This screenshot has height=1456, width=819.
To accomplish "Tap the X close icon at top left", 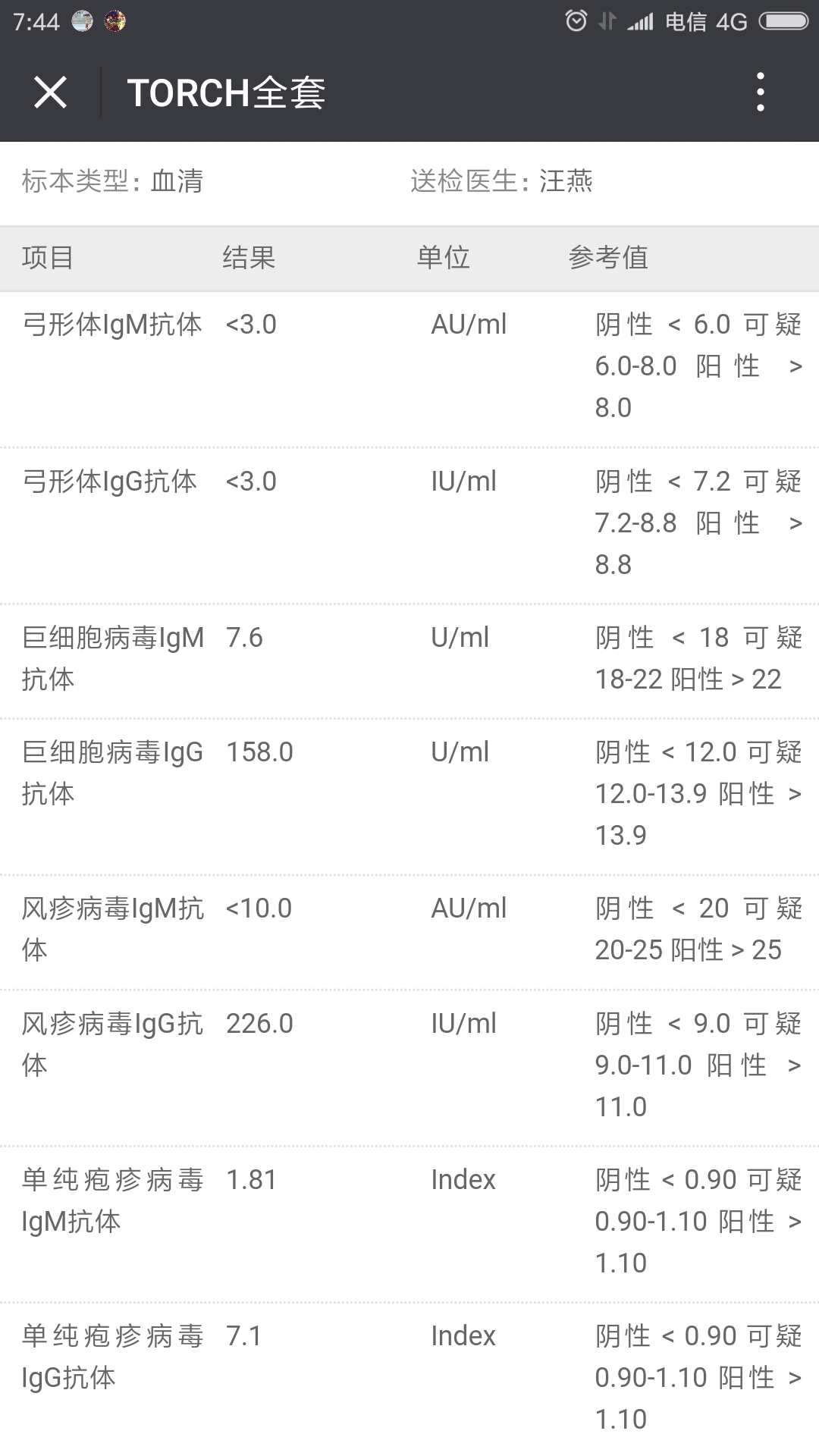I will click(x=49, y=93).
